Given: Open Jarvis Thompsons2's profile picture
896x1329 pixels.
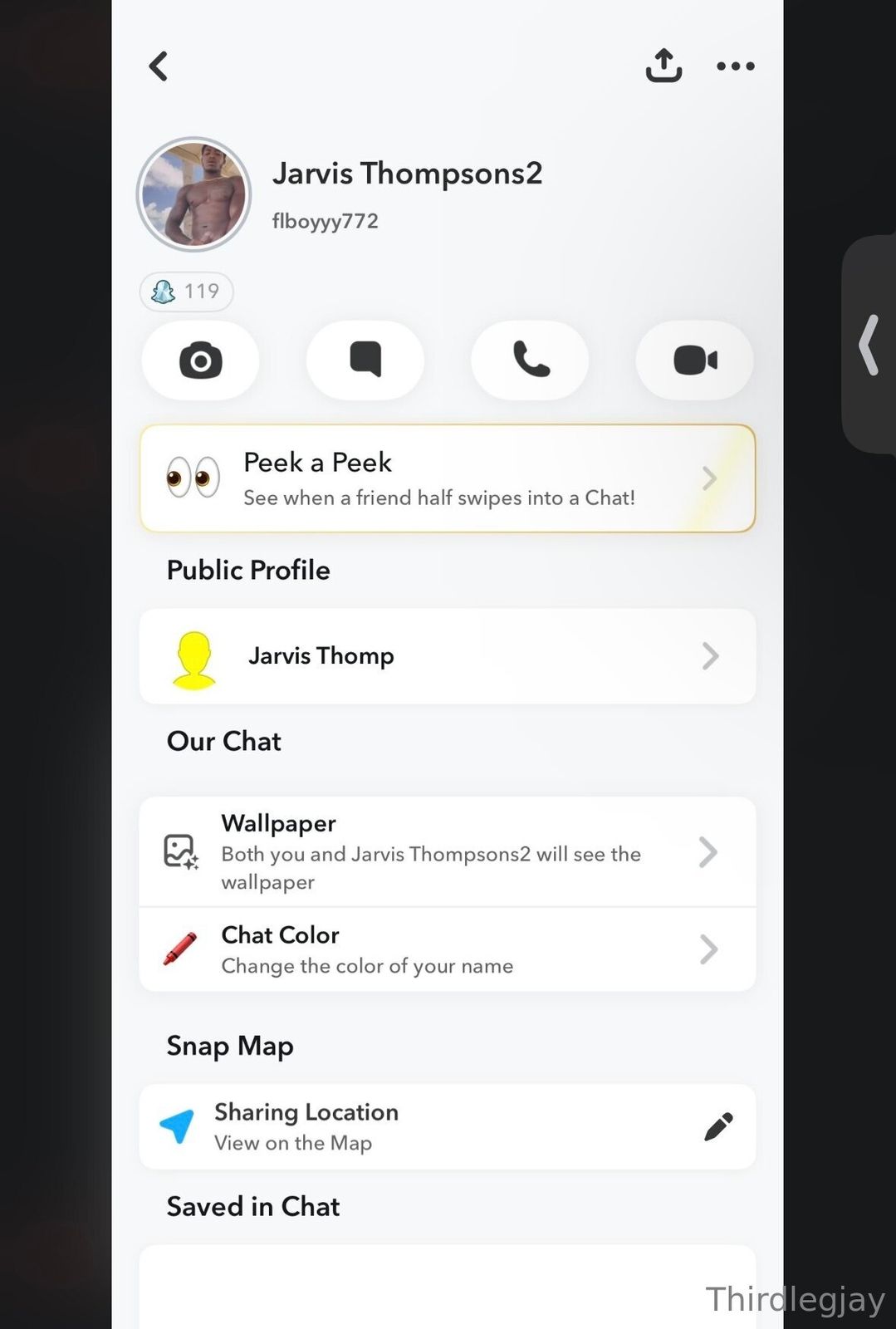Looking at the screenshot, I should (x=194, y=195).
